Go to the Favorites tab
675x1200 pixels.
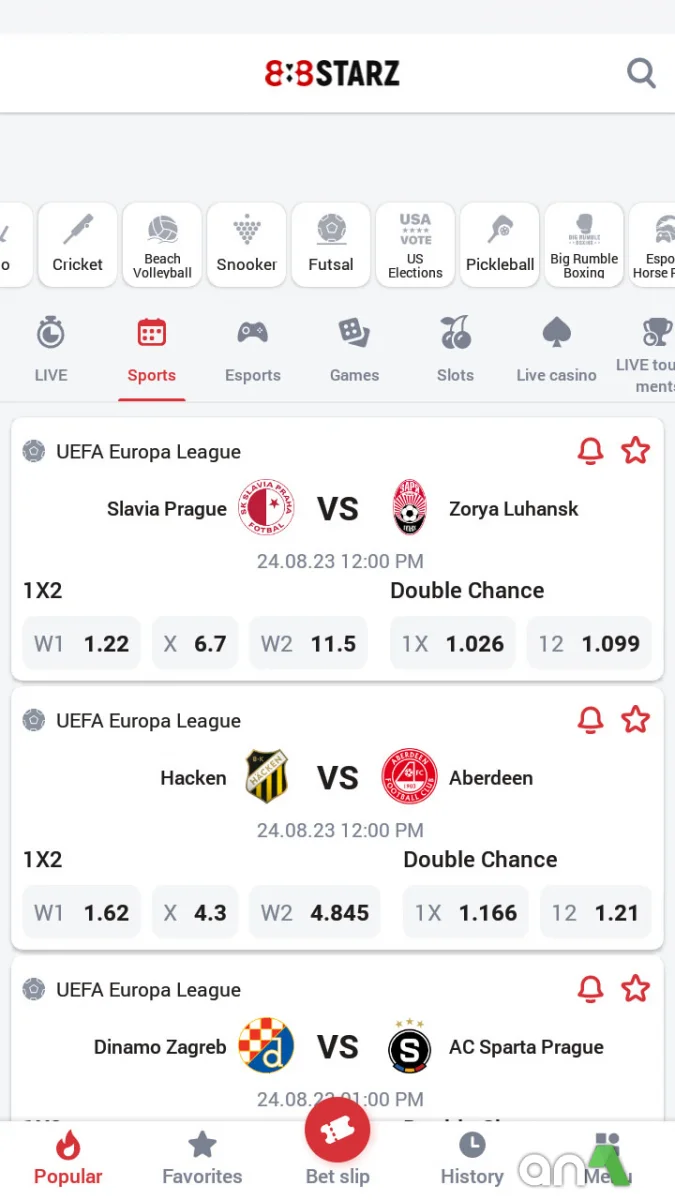point(202,1158)
